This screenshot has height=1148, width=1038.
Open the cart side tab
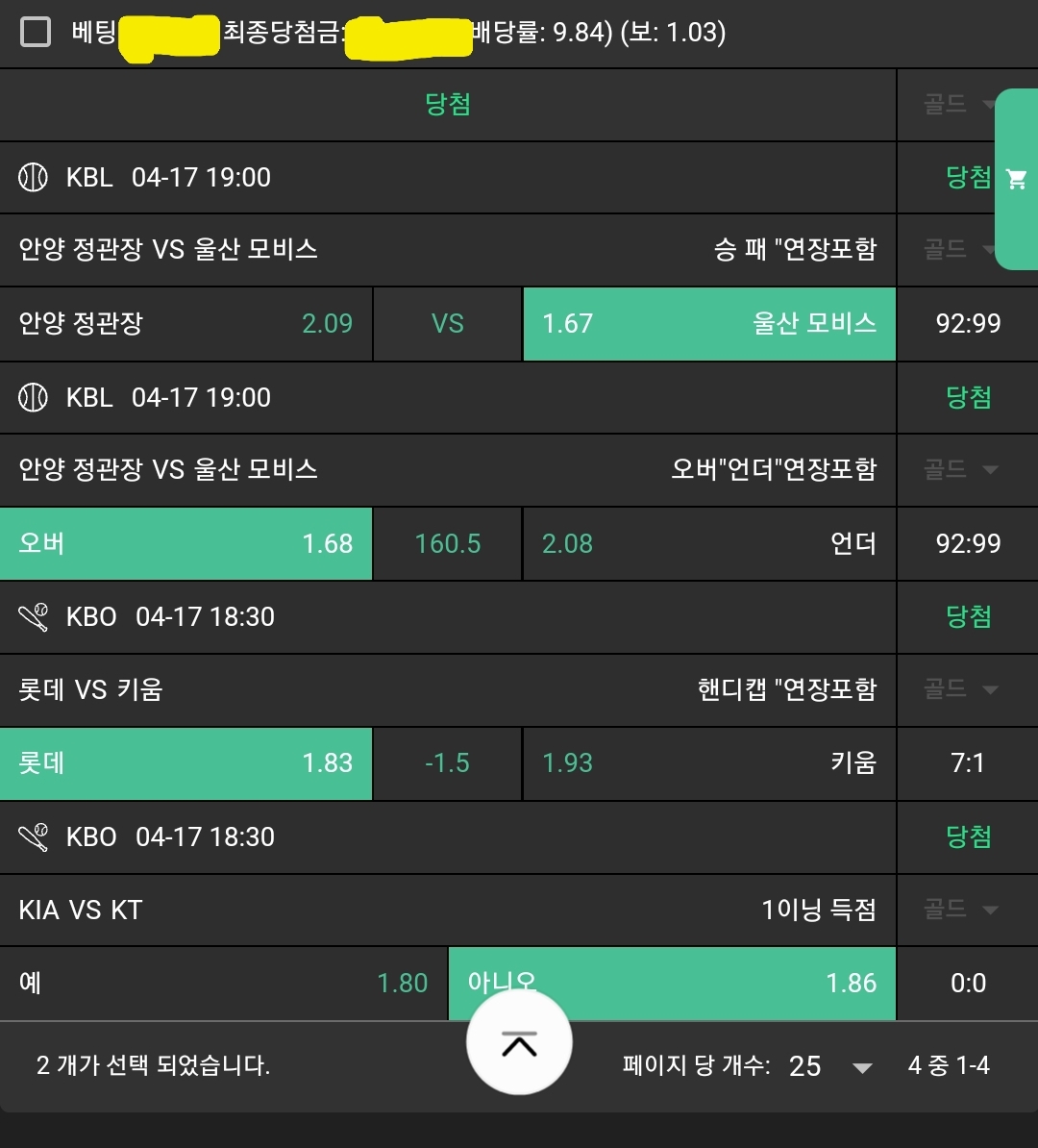pos(1016,179)
